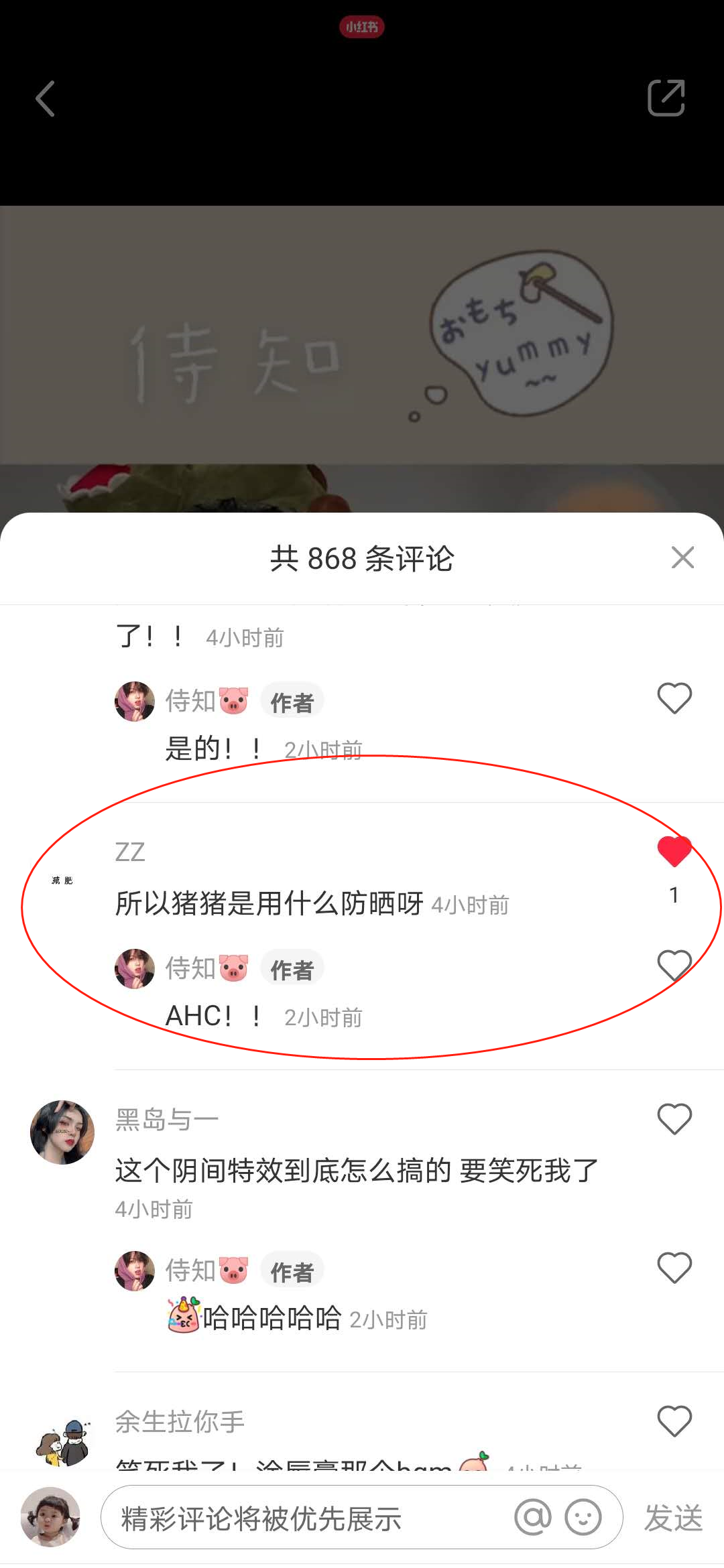Screen dimensions: 724x1568
Task: Unlike ZZ's comment about sunscreen
Action: pos(674,852)
